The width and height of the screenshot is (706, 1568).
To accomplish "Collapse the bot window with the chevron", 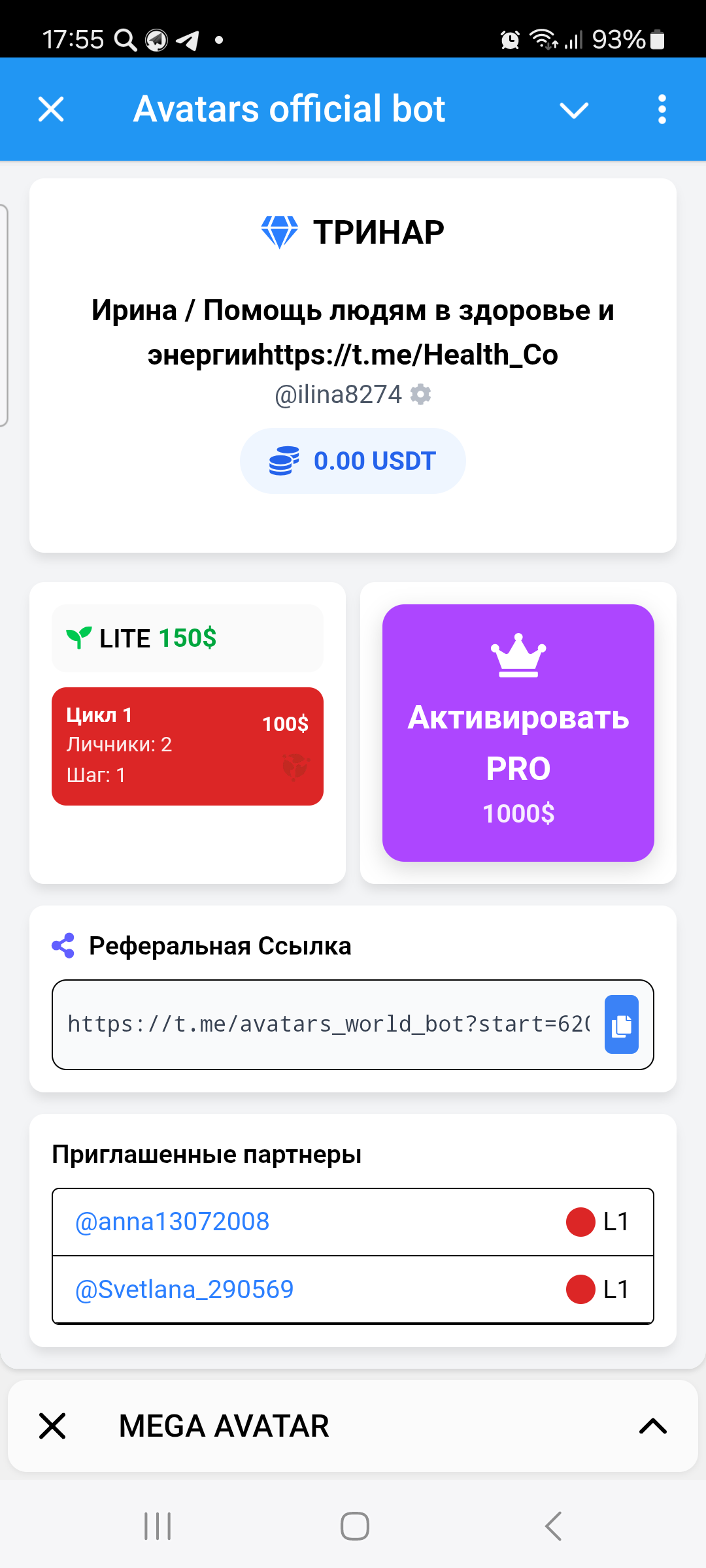I will [574, 110].
